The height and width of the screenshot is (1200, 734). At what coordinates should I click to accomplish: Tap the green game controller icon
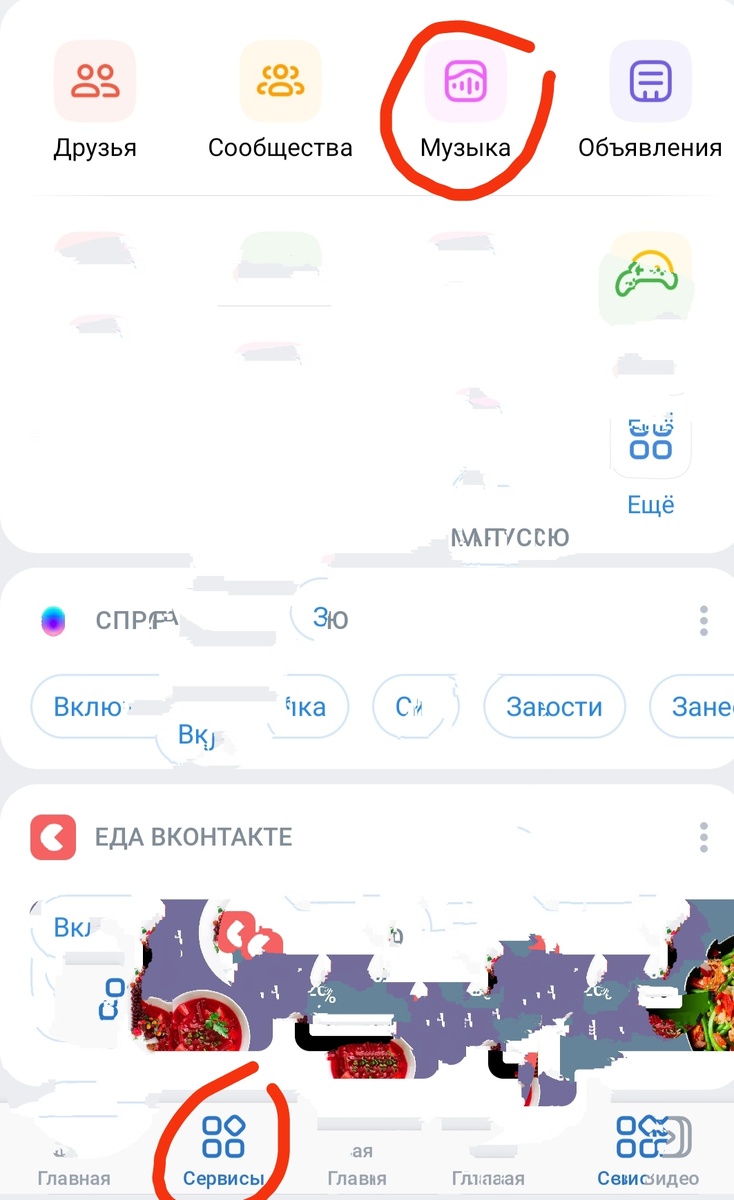click(x=648, y=278)
